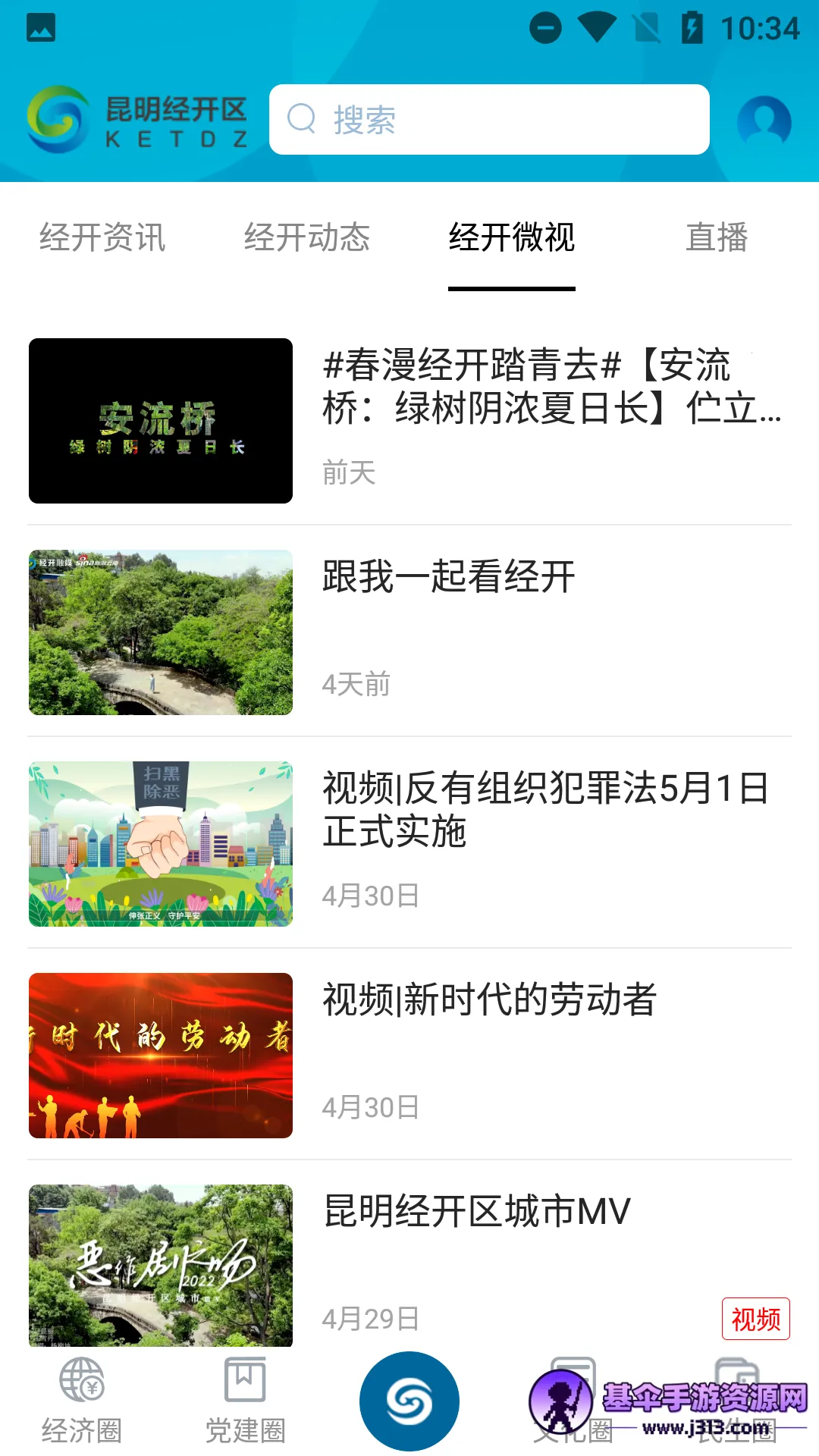Open the user profile avatar
Image resolution: width=819 pixels, height=1456 pixels.
[764, 121]
